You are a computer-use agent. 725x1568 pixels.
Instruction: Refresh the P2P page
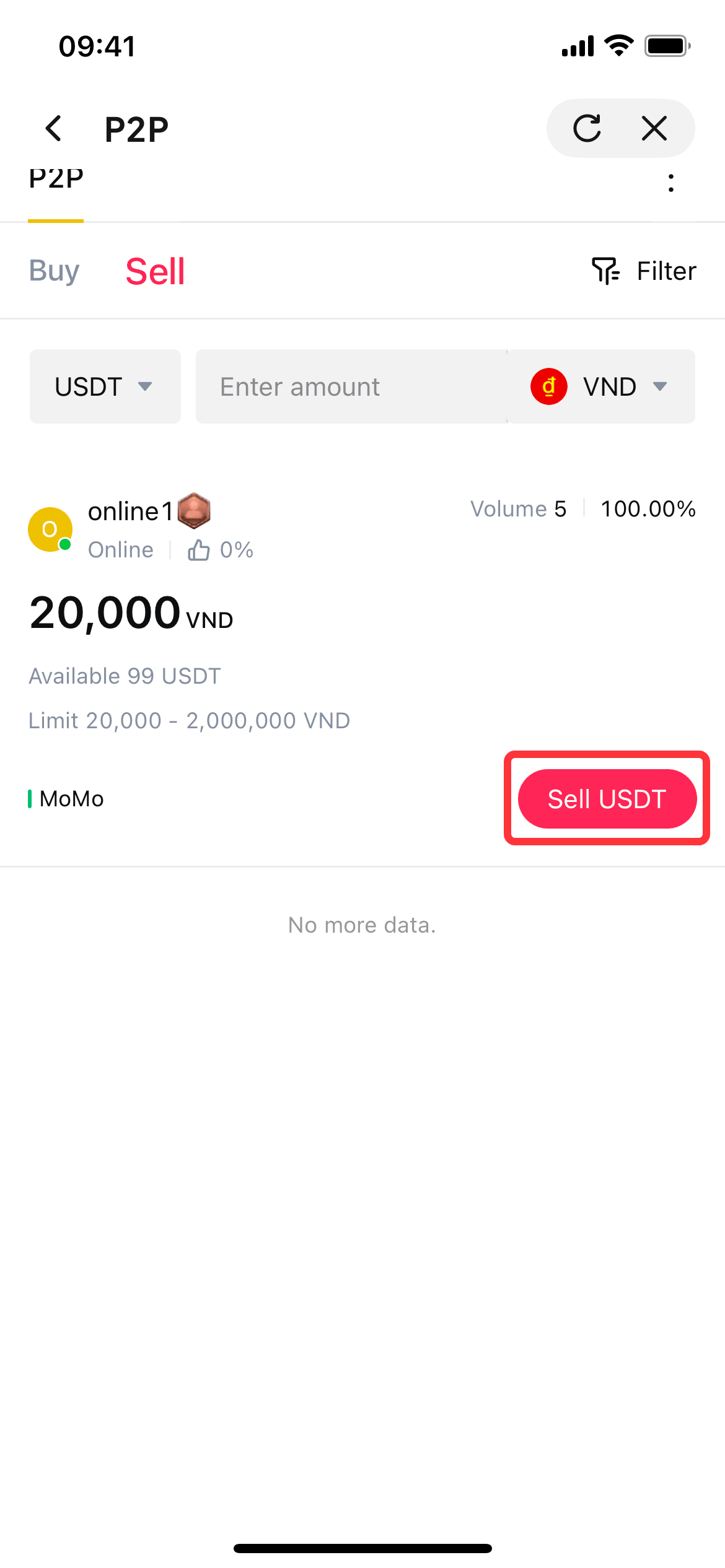[587, 129]
